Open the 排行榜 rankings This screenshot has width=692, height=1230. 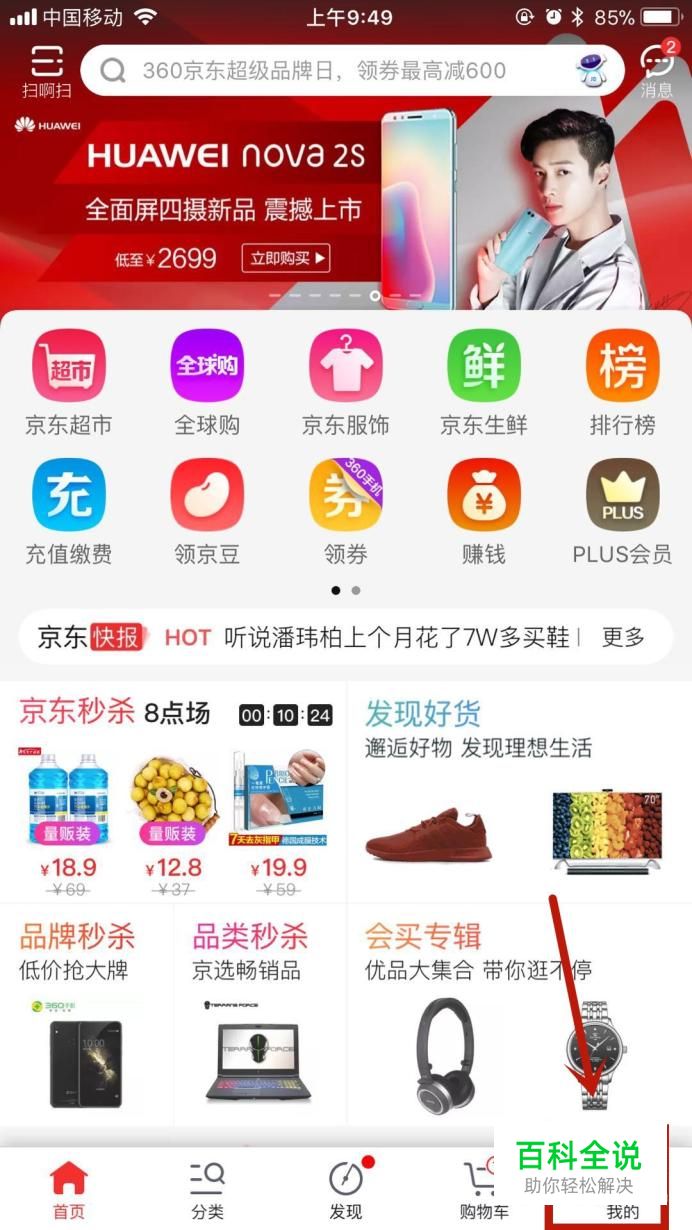point(622,383)
